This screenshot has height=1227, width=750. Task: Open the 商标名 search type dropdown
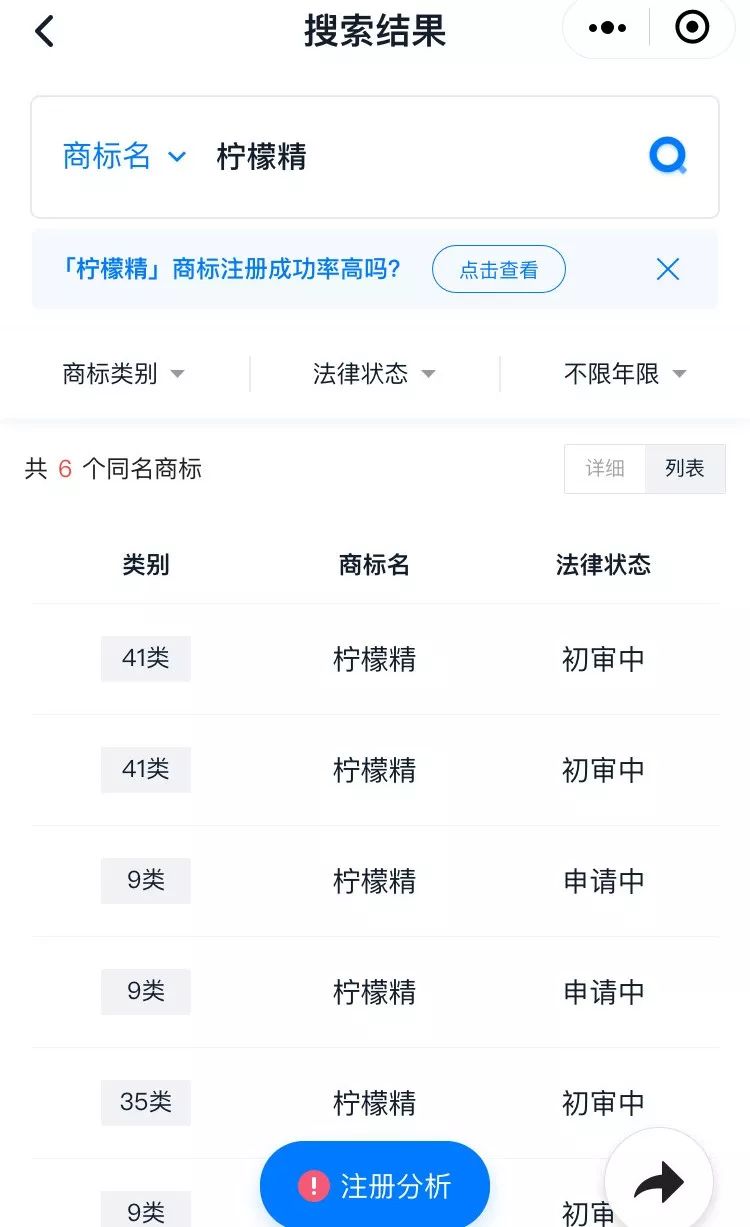[x=124, y=156]
